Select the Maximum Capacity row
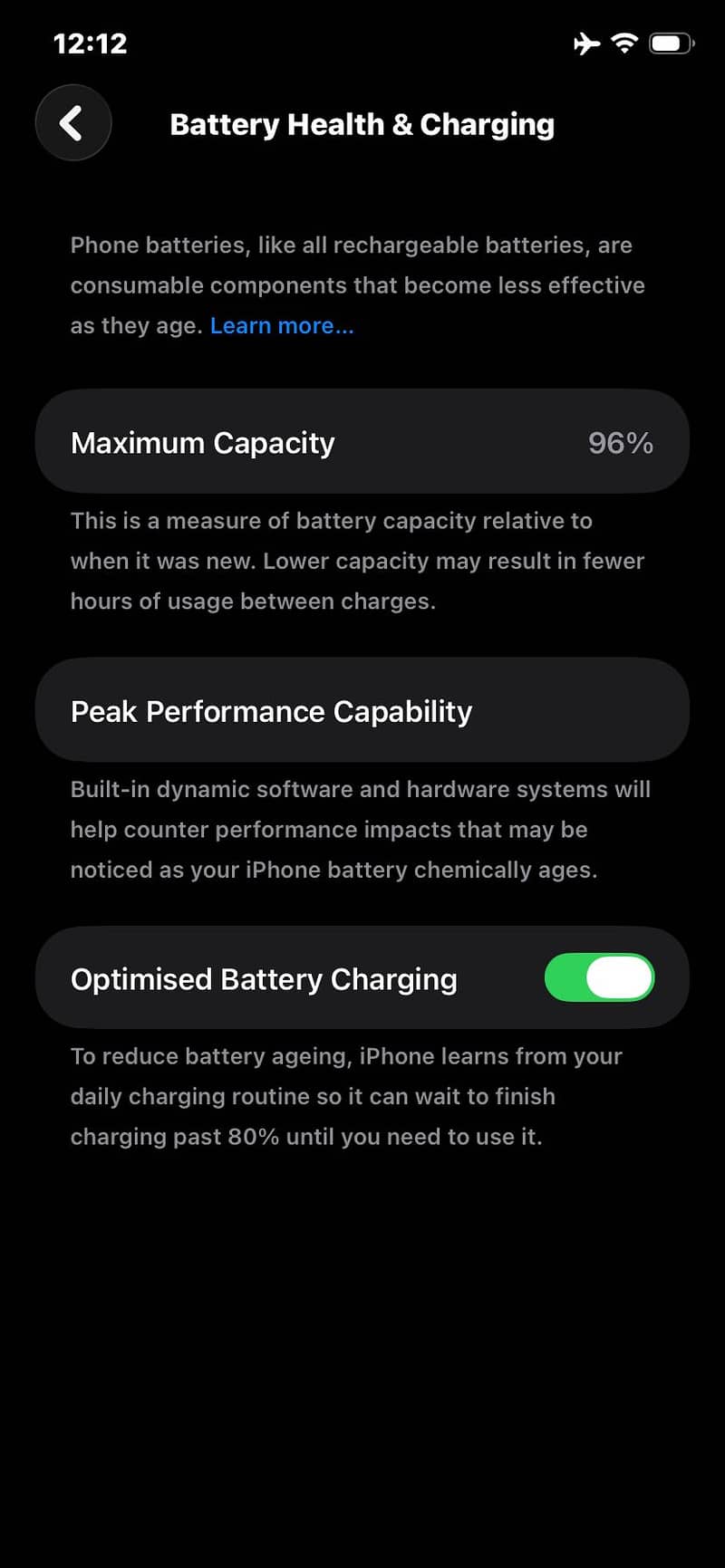This screenshot has width=725, height=1568. click(x=362, y=442)
